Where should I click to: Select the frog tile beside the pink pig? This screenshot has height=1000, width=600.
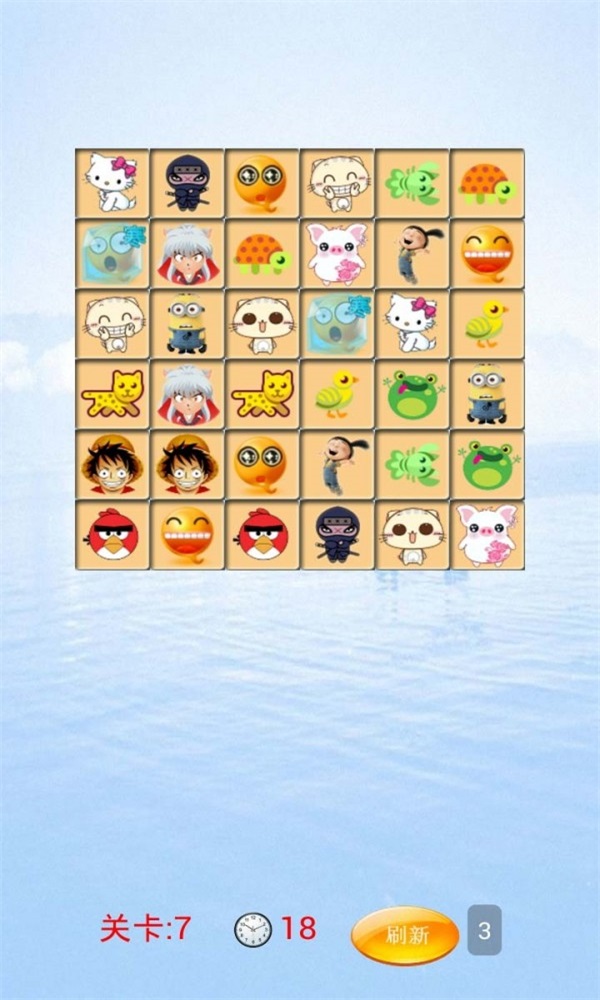(486, 464)
